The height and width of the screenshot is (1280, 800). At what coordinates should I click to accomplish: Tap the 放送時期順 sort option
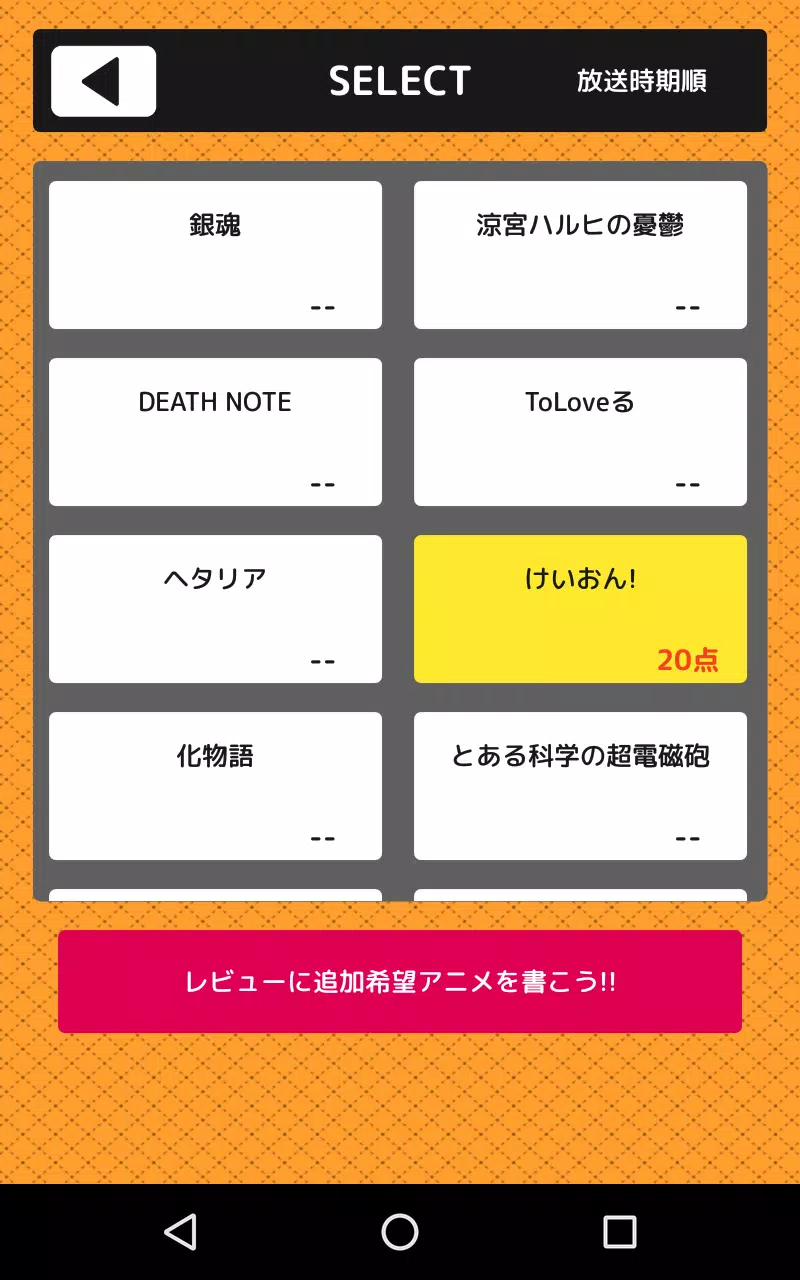pos(641,82)
